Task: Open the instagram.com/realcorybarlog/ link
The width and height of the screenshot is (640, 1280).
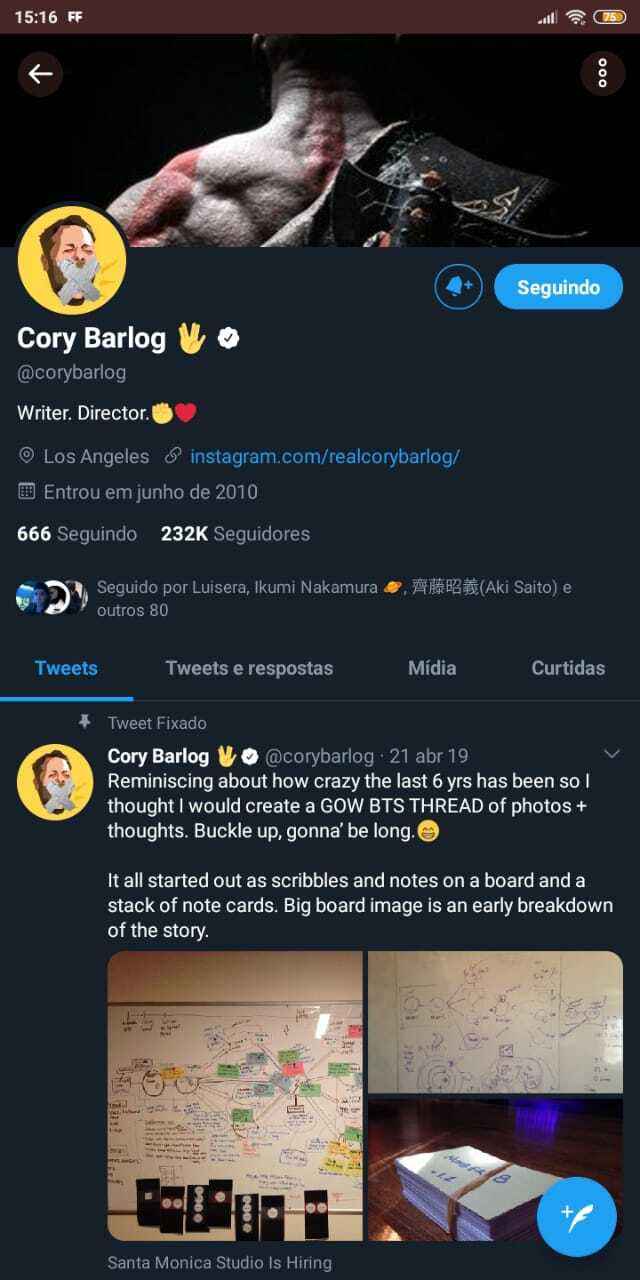Action: [x=325, y=457]
